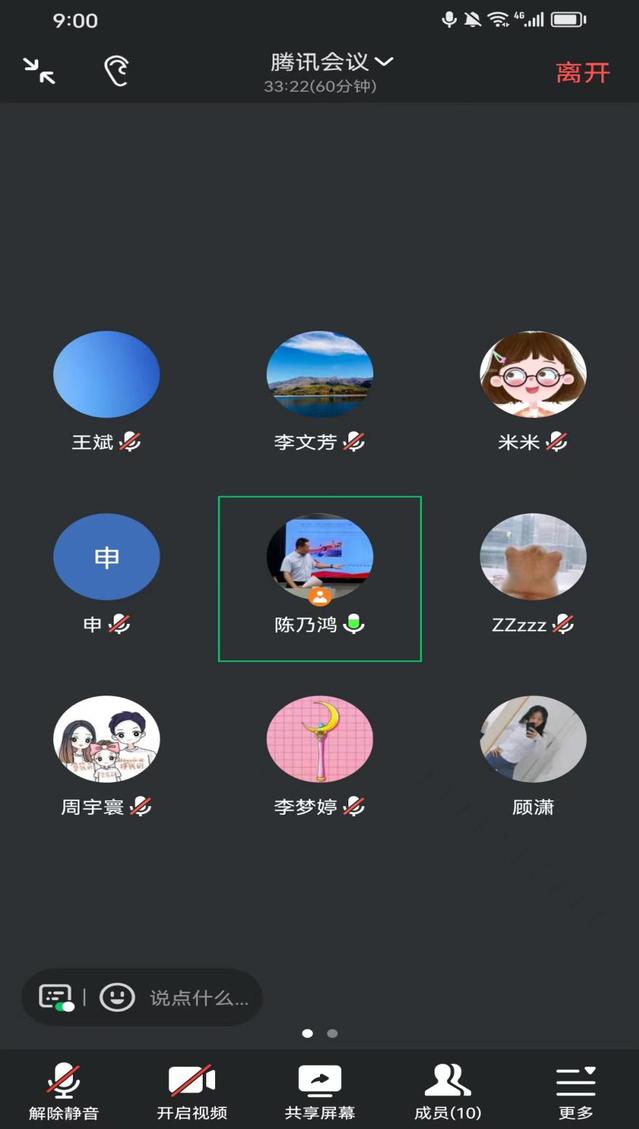The height and width of the screenshot is (1129, 639).
Task: Select participant 周宇寰
Action: point(106,740)
